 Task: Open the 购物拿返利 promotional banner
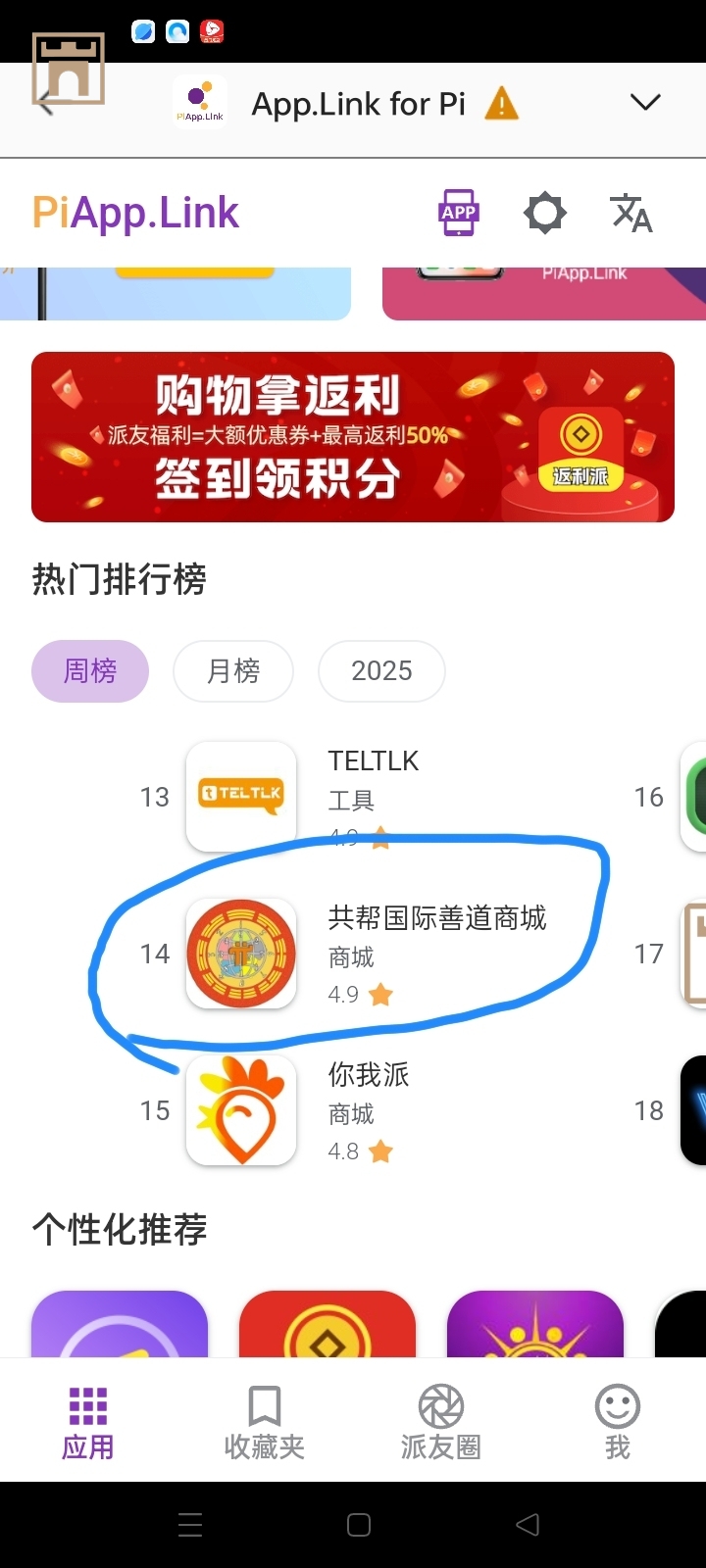(353, 437)
